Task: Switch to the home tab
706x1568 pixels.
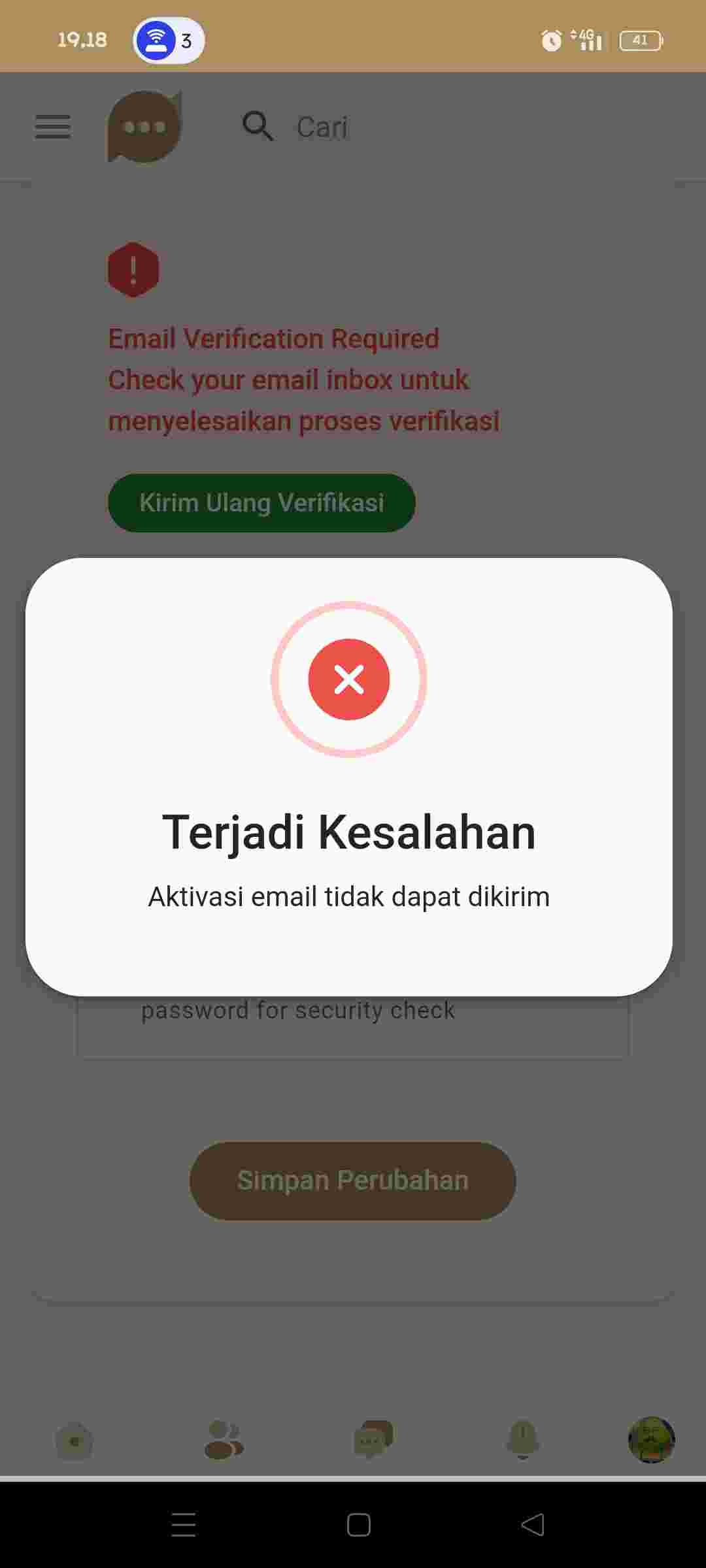Action: pos(75,1440)
